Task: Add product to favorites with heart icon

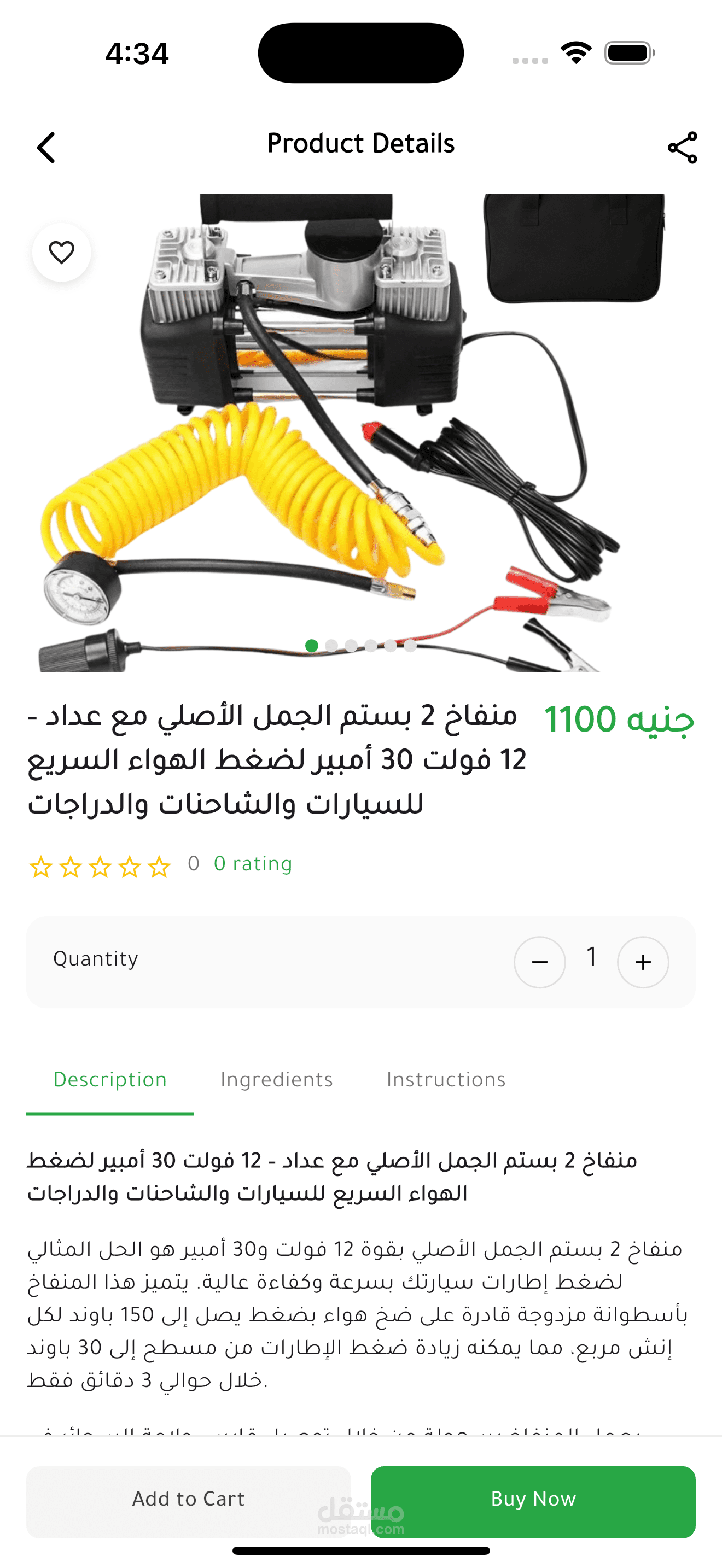Action: tap(61, 253)
